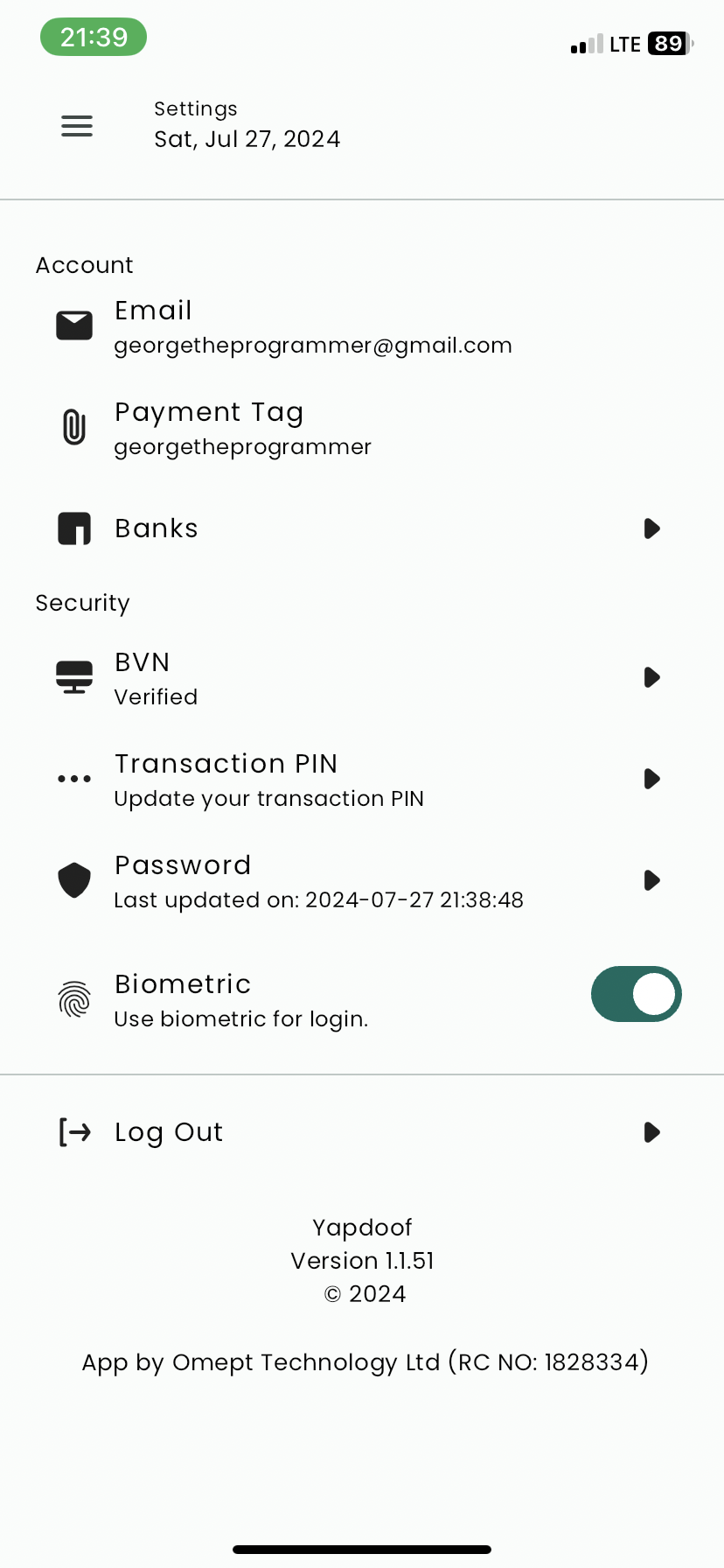Open the hamburger drawer menu

[77, 126]
